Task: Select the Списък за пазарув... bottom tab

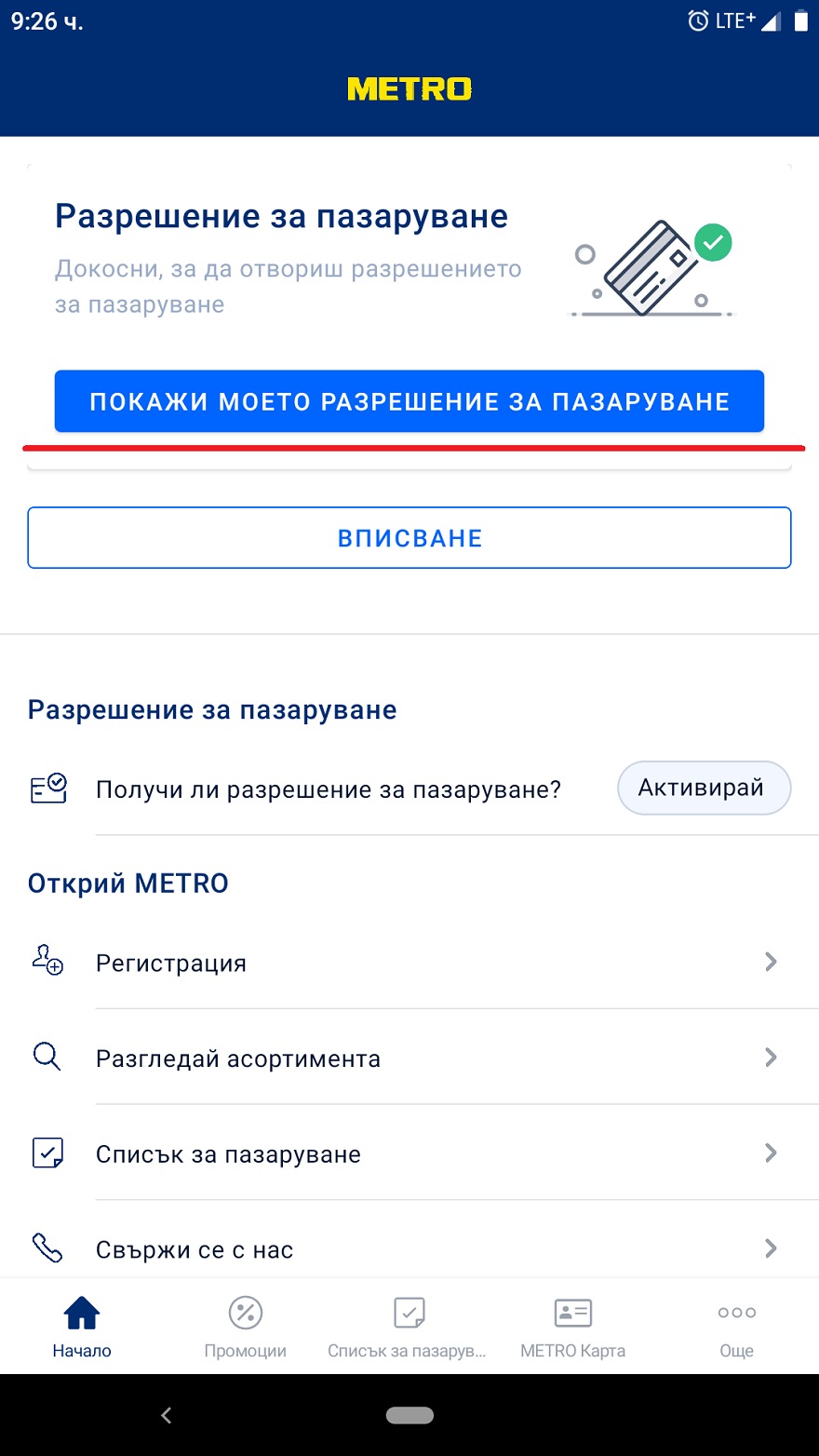Action: click(x=408, y=1327)
